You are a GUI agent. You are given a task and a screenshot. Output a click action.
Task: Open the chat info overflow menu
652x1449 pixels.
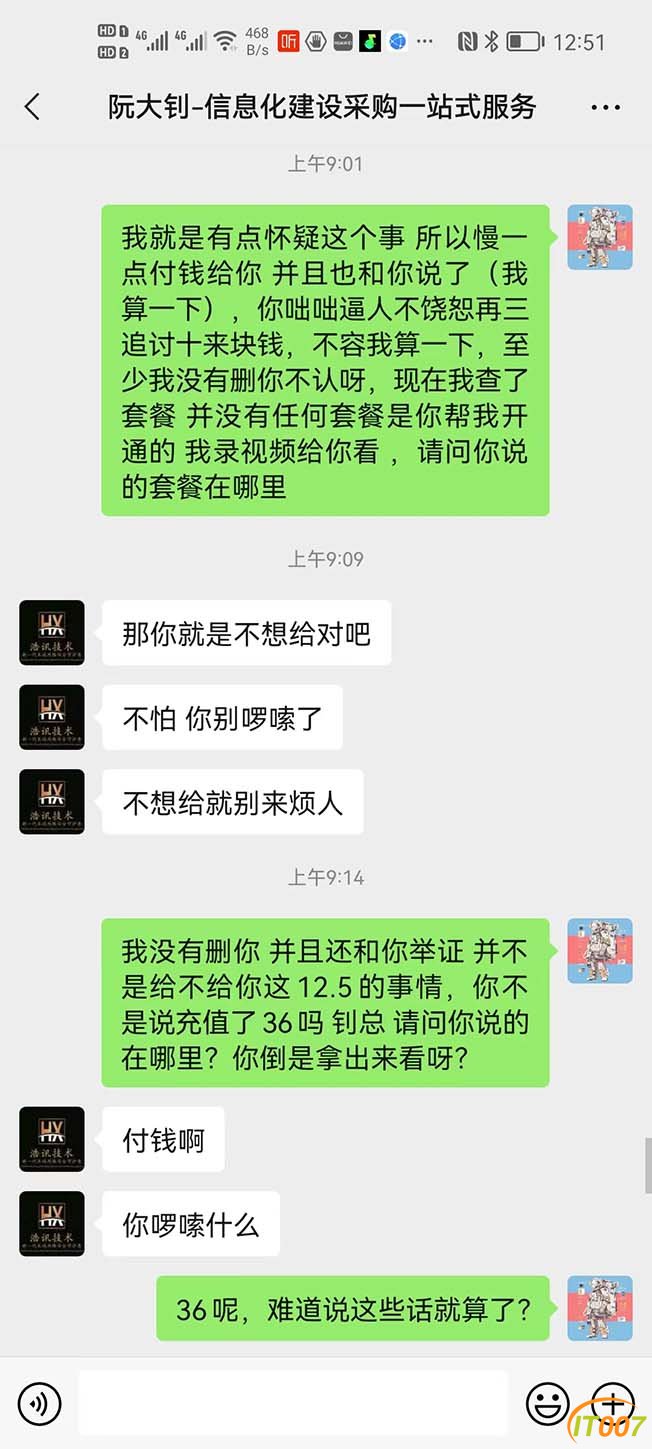coord(605,107)
